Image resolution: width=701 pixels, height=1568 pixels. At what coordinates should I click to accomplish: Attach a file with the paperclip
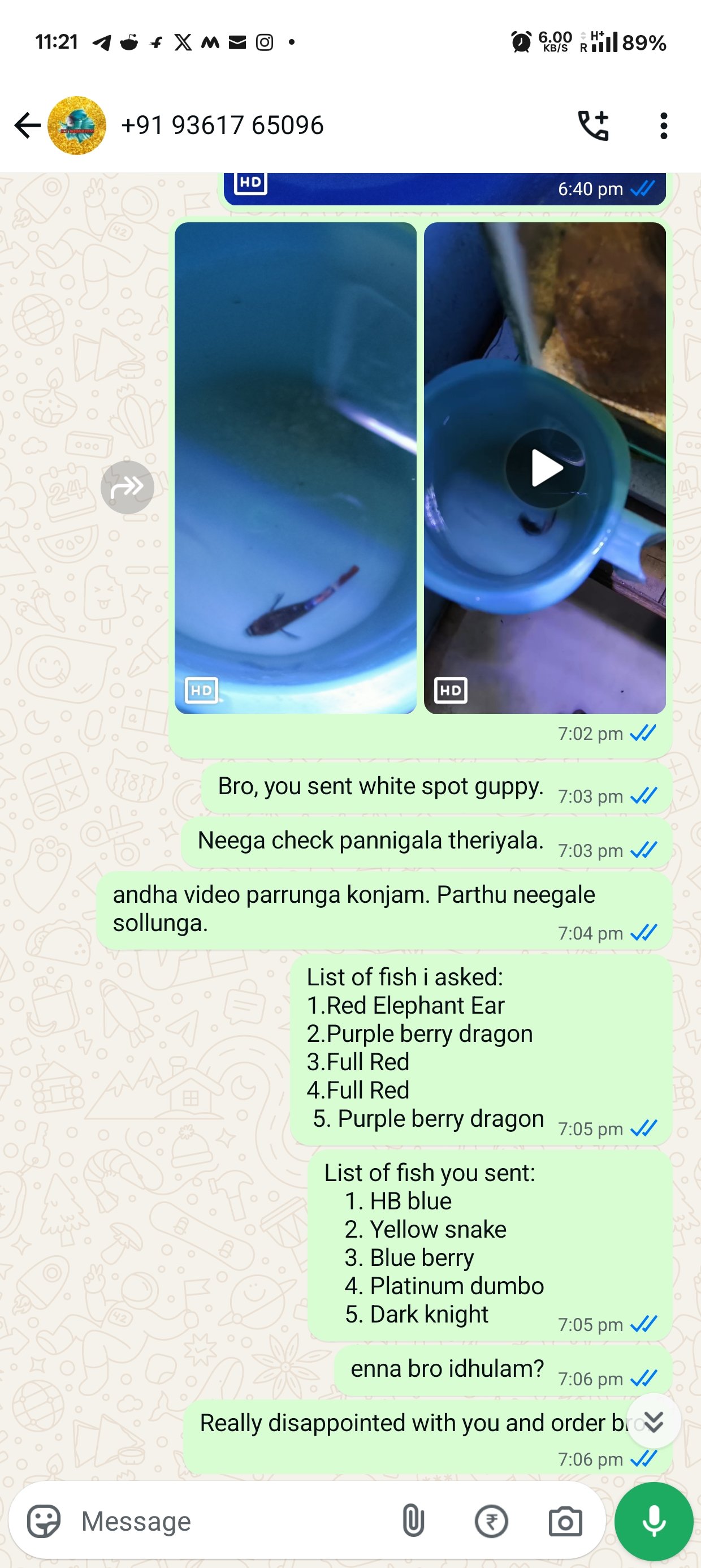point(413,1520)
